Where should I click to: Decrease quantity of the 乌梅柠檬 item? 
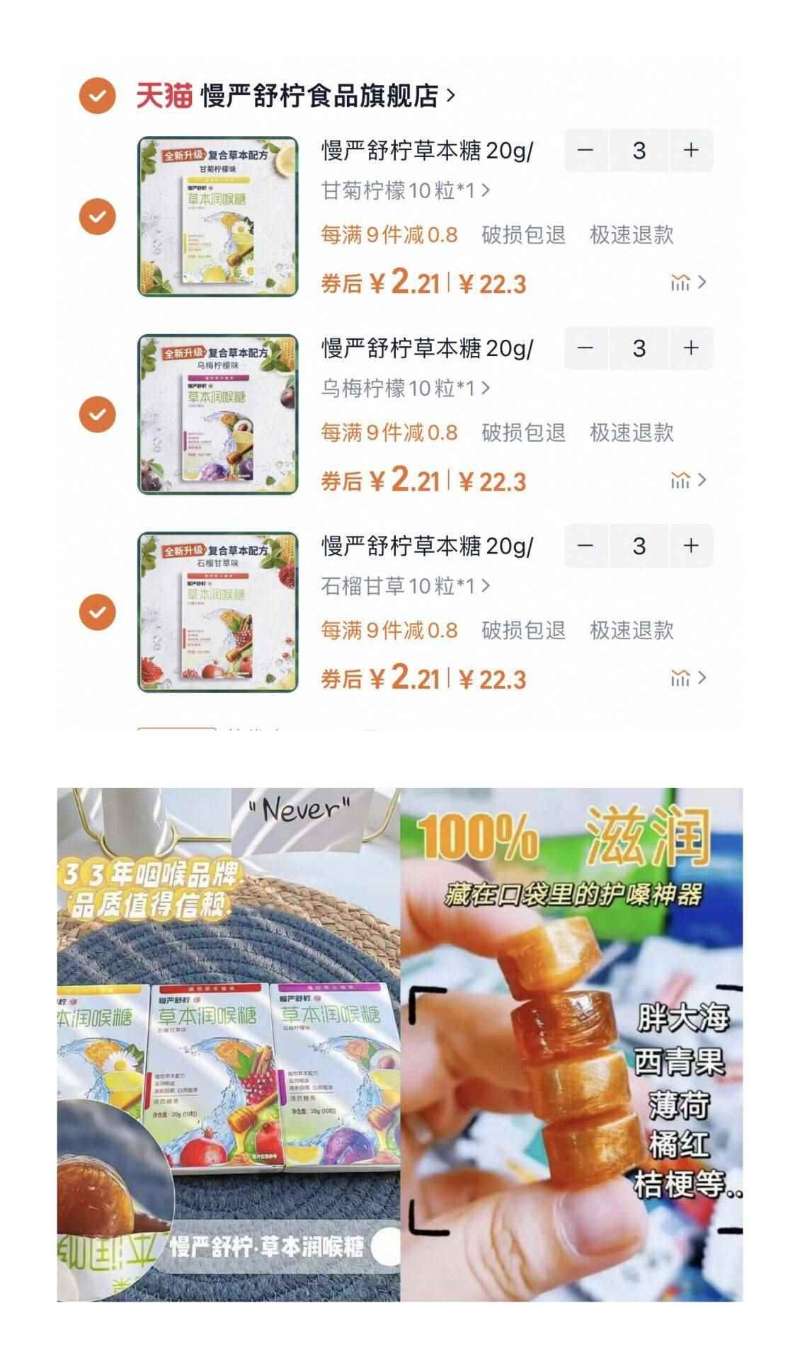585,349
